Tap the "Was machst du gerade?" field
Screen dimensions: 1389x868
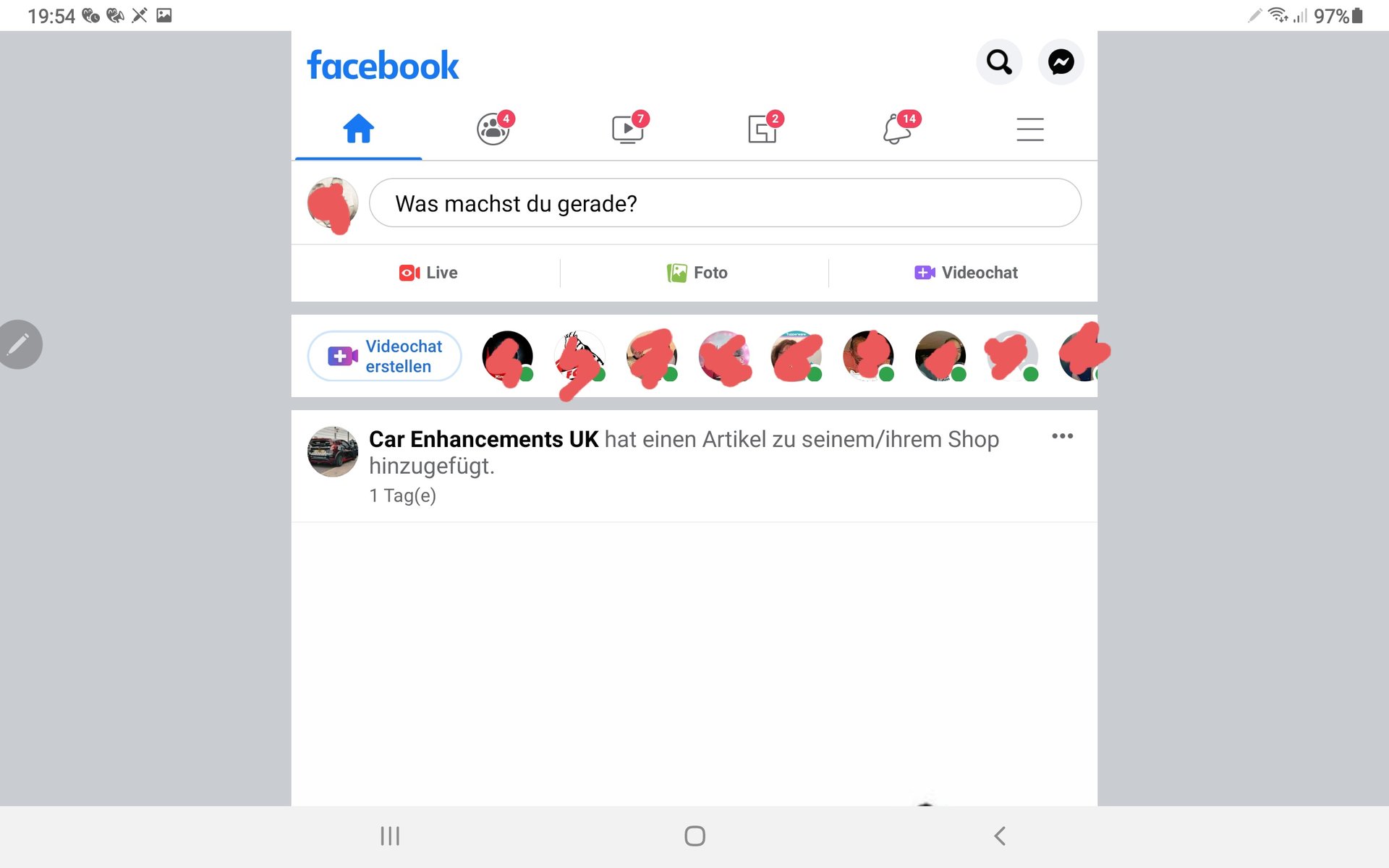pyautogui.click(x=724, y=203)
